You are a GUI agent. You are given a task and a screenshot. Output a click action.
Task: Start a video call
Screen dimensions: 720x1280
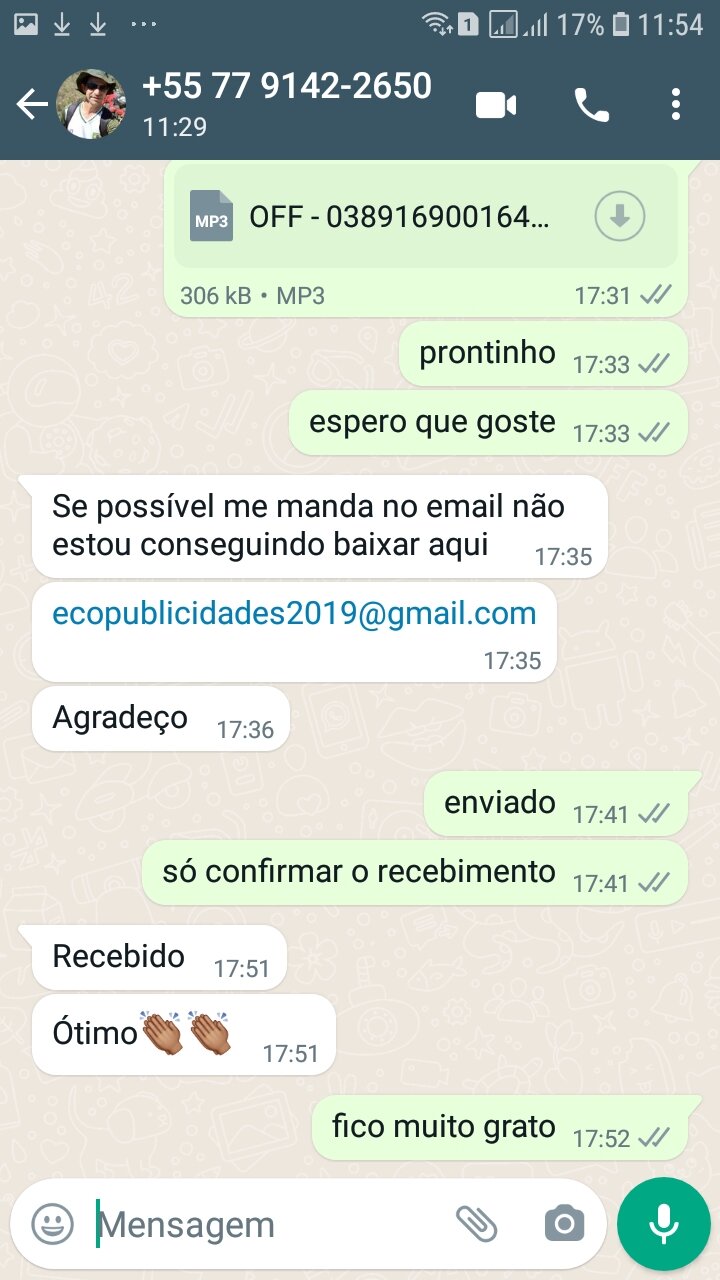[x=496, y=104]
